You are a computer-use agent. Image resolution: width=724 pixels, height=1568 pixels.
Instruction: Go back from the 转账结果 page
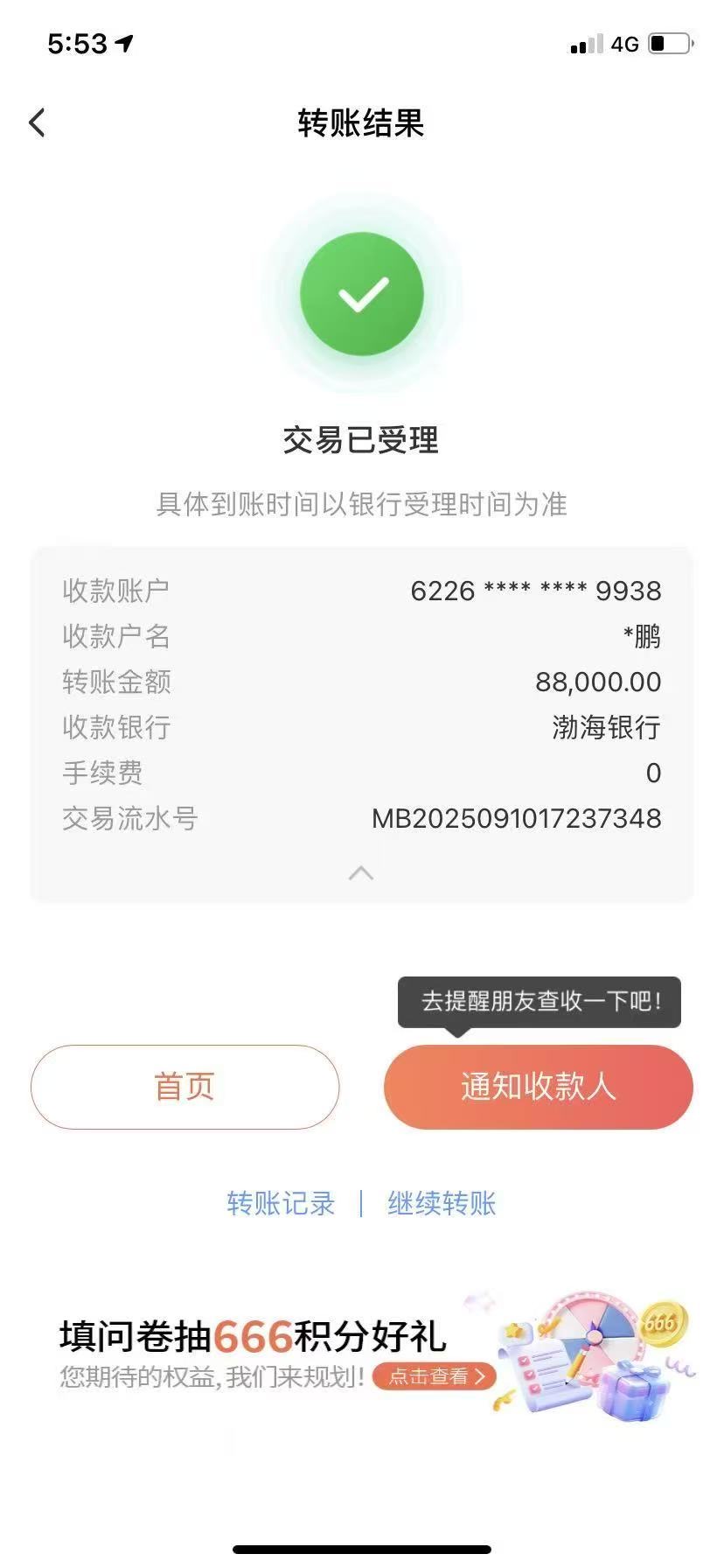coord(37,123)
